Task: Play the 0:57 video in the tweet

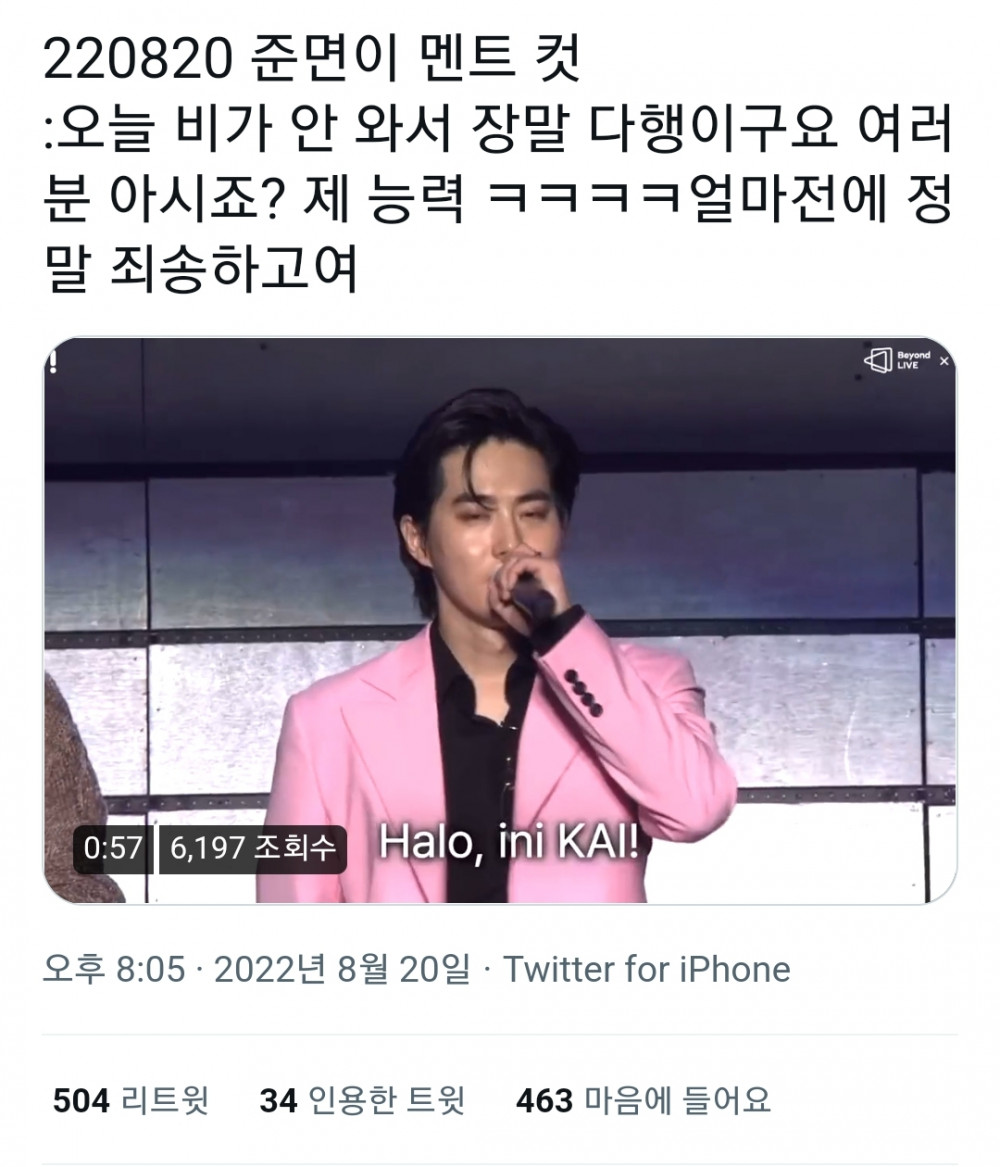Action: click(x=500, y=620)
